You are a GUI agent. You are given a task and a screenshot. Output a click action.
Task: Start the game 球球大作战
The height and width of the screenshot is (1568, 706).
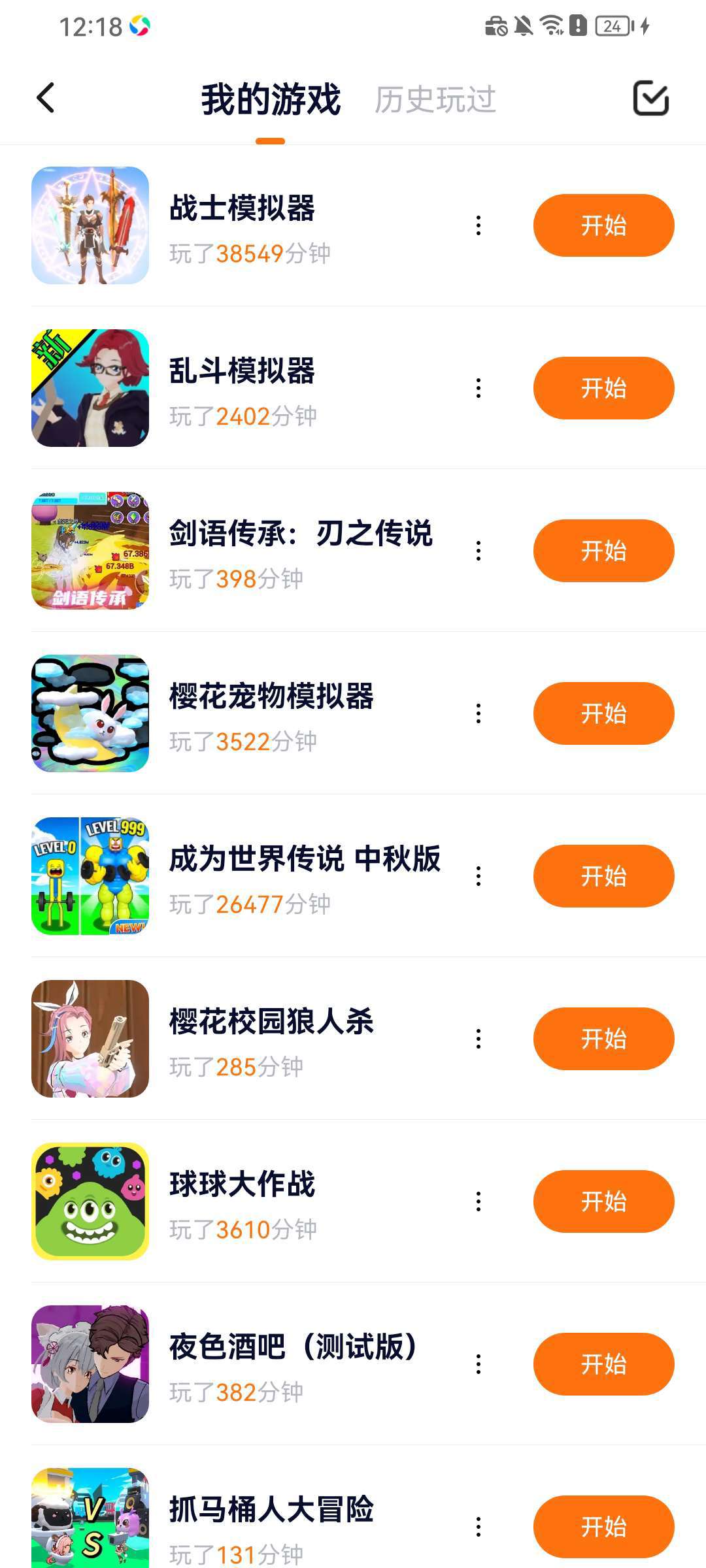tap(603, 1201)
